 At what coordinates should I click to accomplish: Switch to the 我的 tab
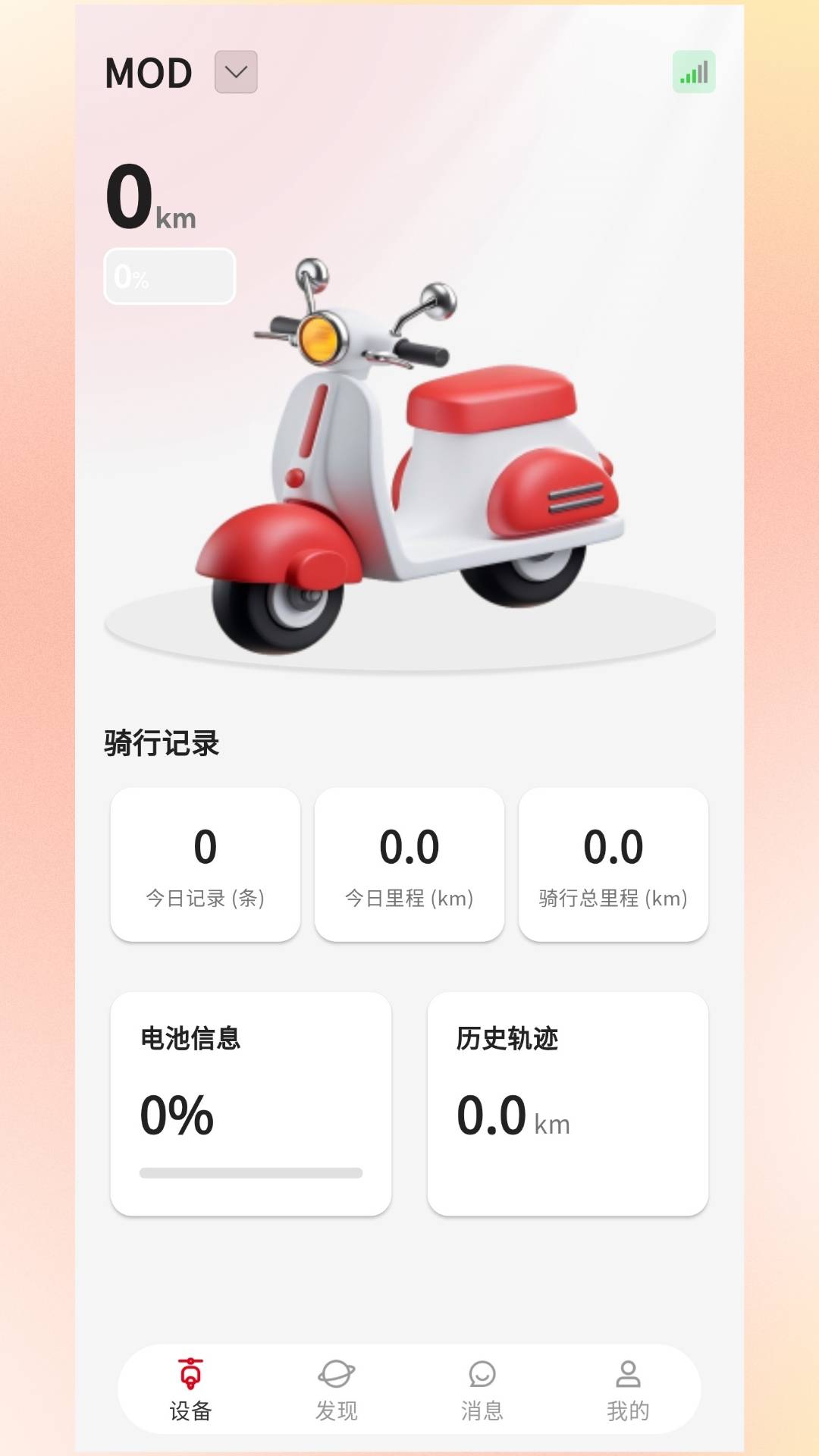[x=628, y=1388]
